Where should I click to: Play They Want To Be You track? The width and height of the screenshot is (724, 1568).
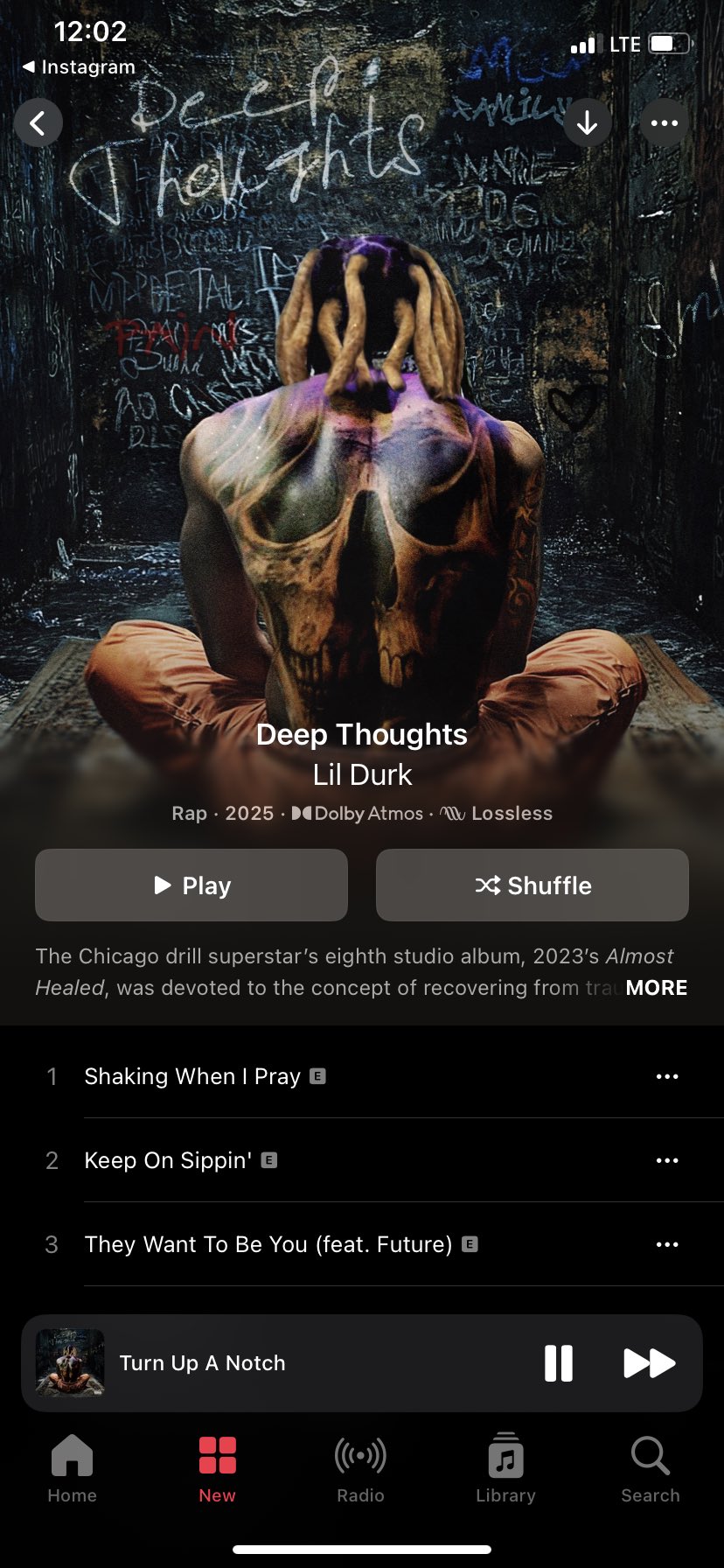(x=268, y=1244)
